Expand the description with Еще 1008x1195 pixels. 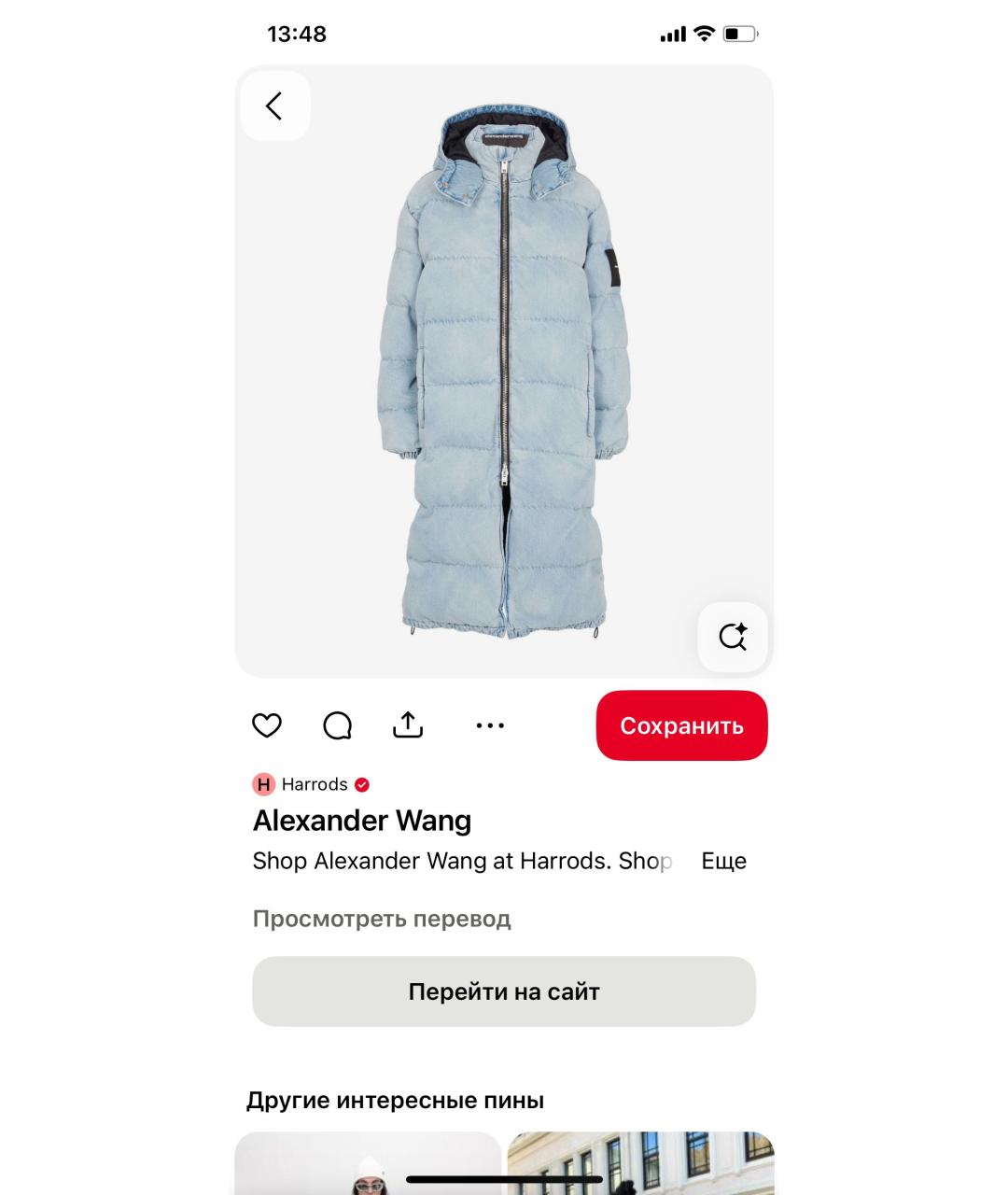coord(723,861)
